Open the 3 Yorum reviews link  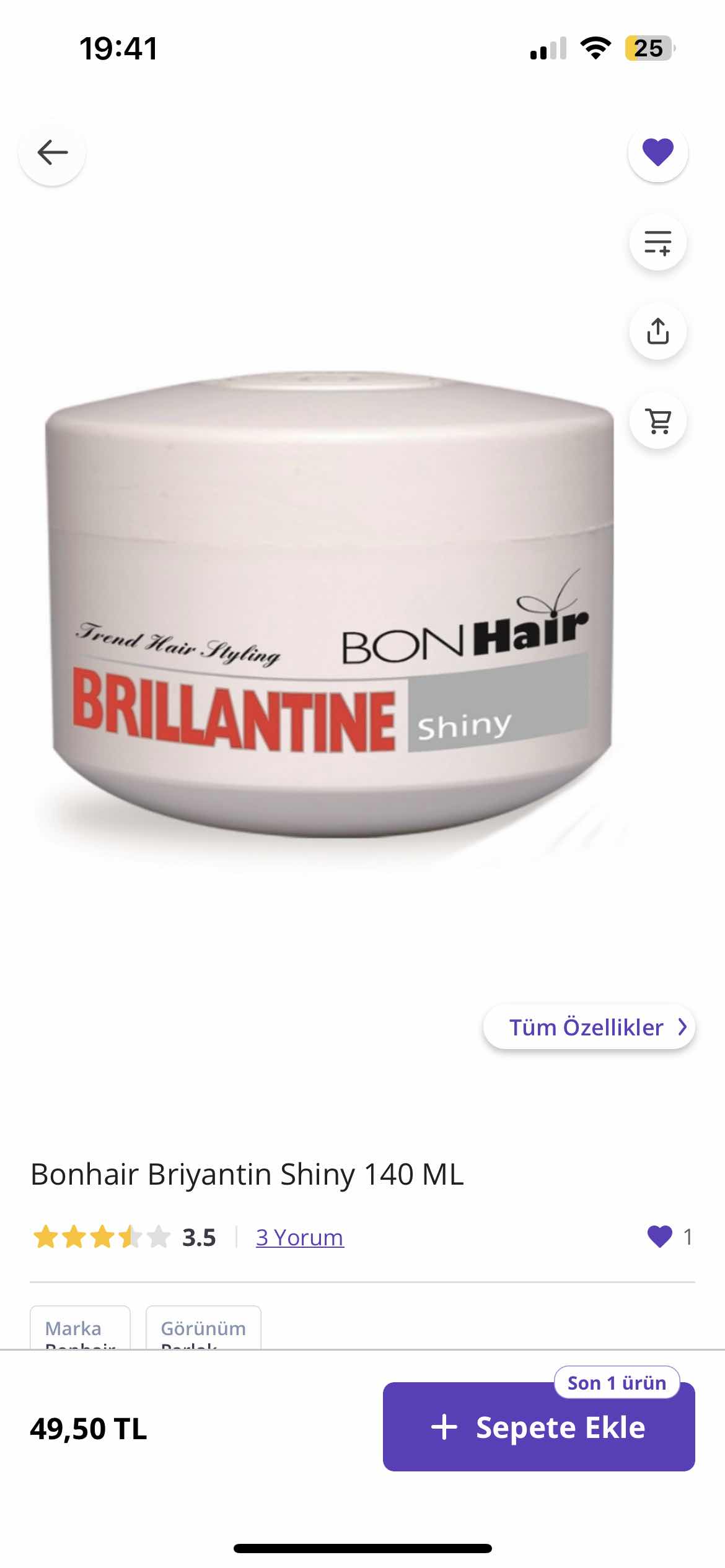tap(299, 1237)
